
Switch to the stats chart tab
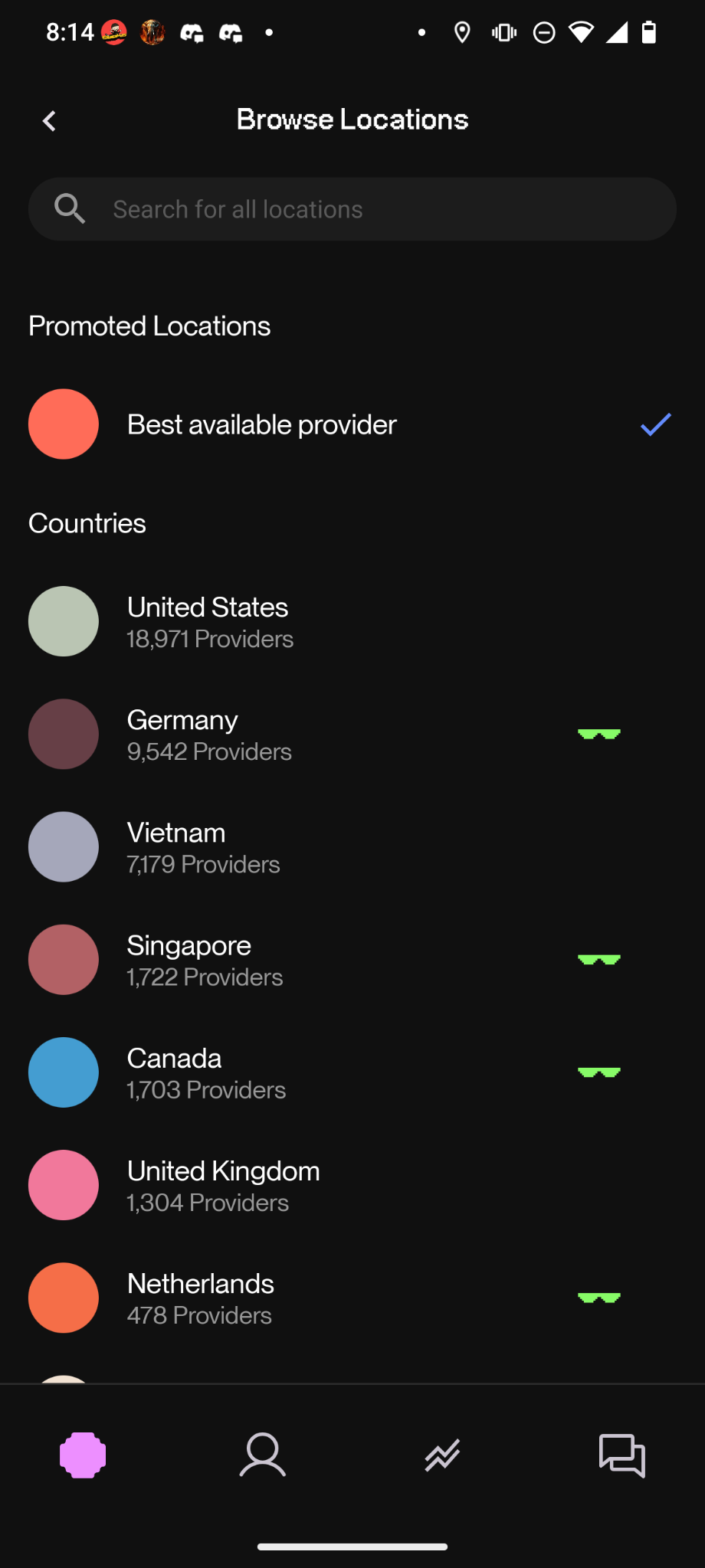point(442,1455)
